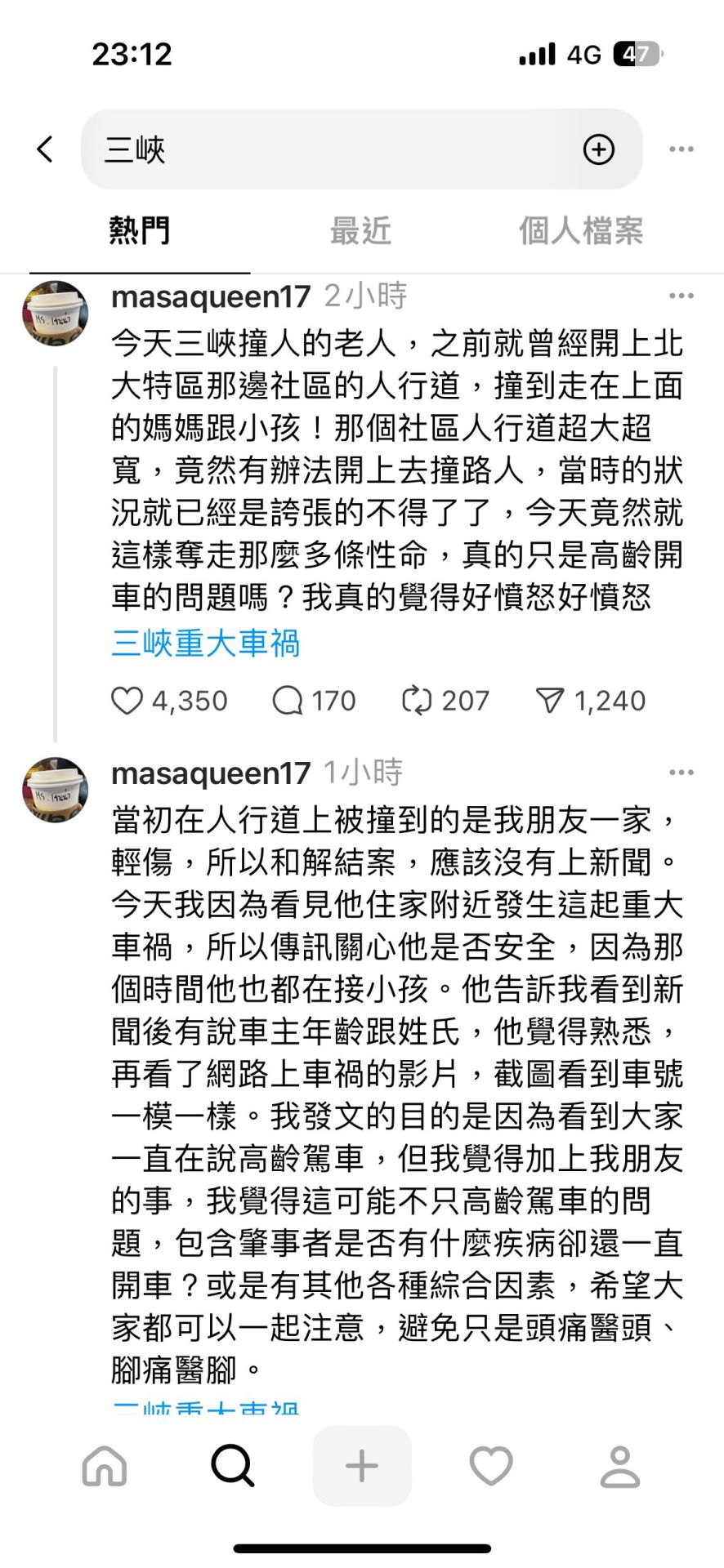Create a new post with plus button
724x1568 pixels.
pyautogui.click(x=362, y=1466)
